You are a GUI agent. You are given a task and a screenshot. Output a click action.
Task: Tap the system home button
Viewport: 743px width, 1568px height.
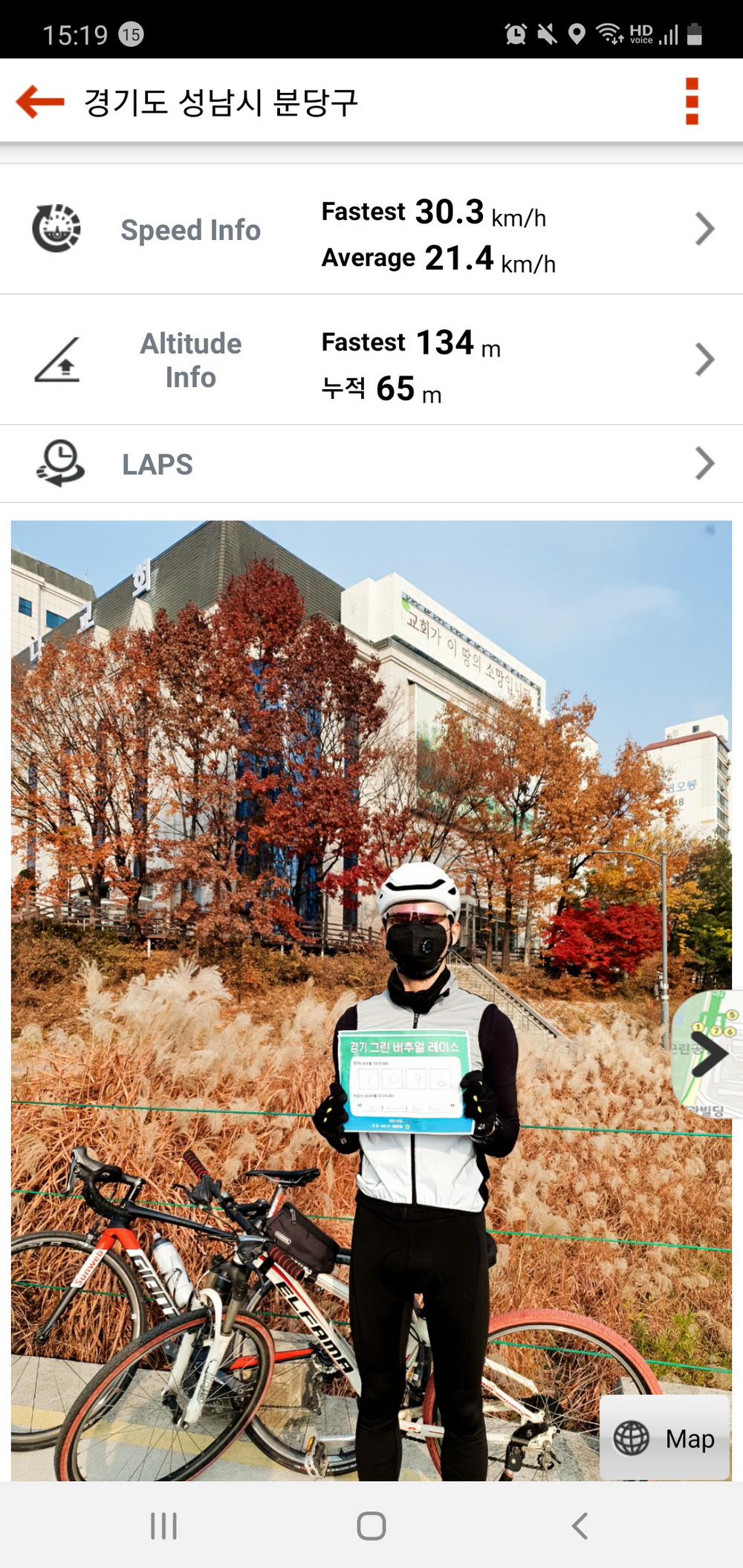(371, 1526)
